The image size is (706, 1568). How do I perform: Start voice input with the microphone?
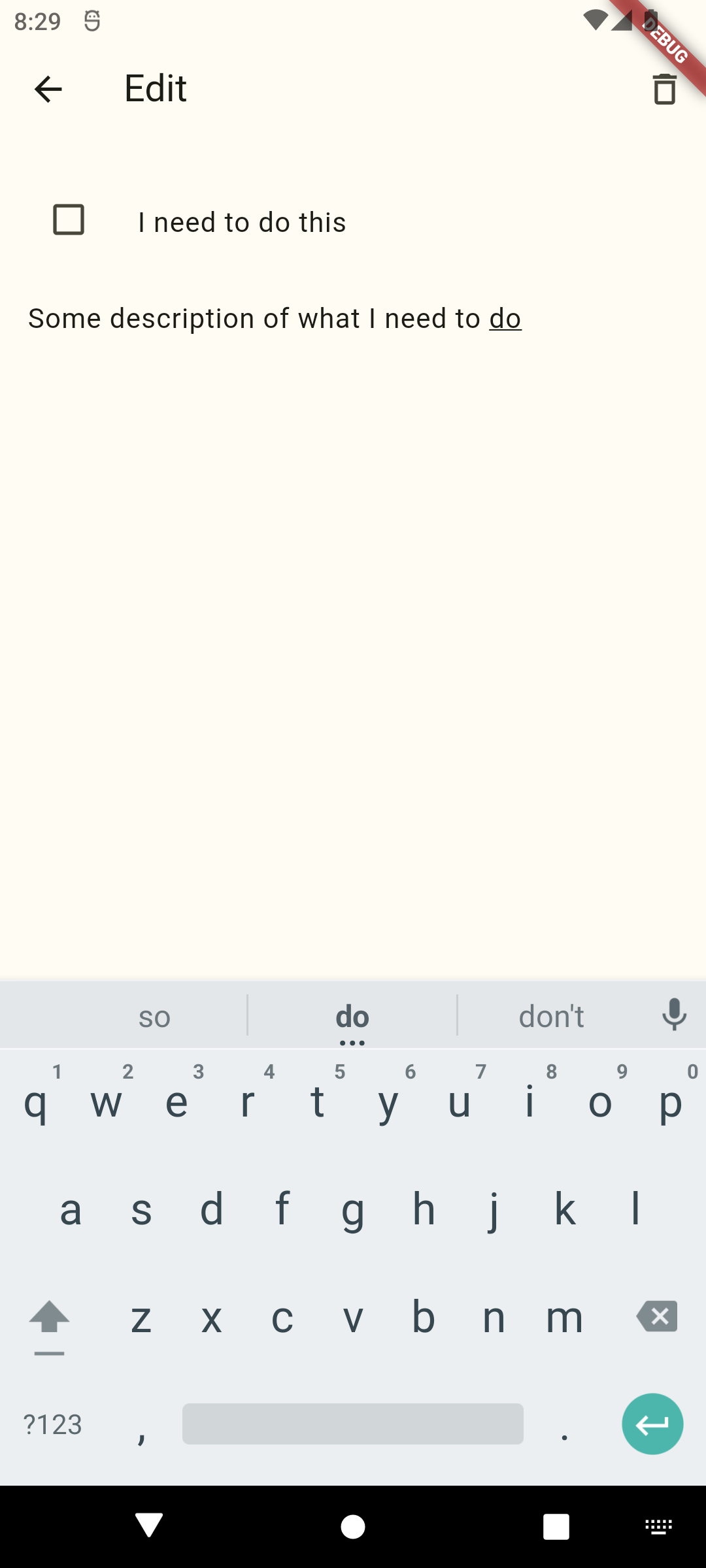click(x=674, y=1015)
